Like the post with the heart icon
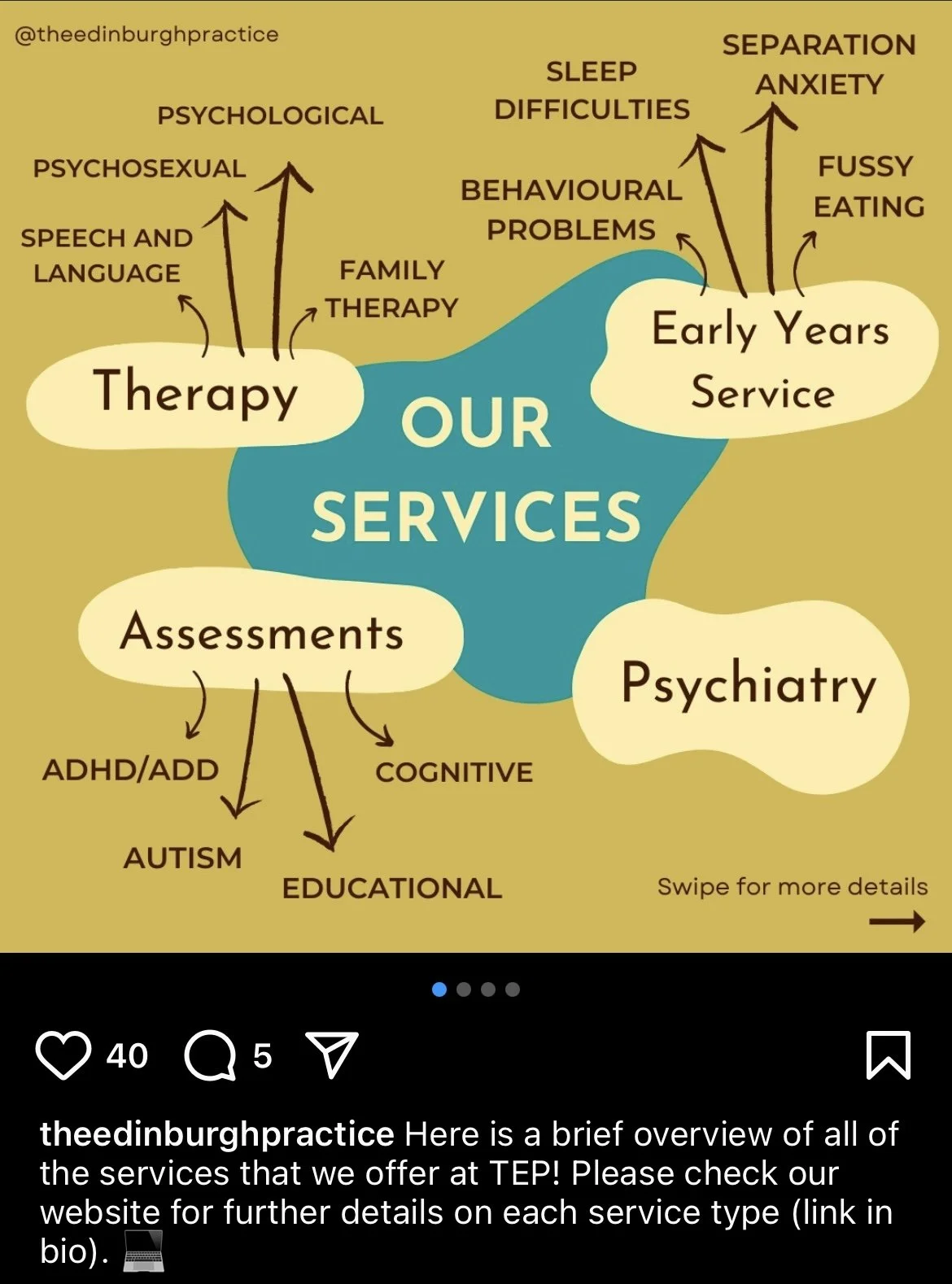Image resolution: width=952 pixels, height=1284 pixels. [63, 1055]
